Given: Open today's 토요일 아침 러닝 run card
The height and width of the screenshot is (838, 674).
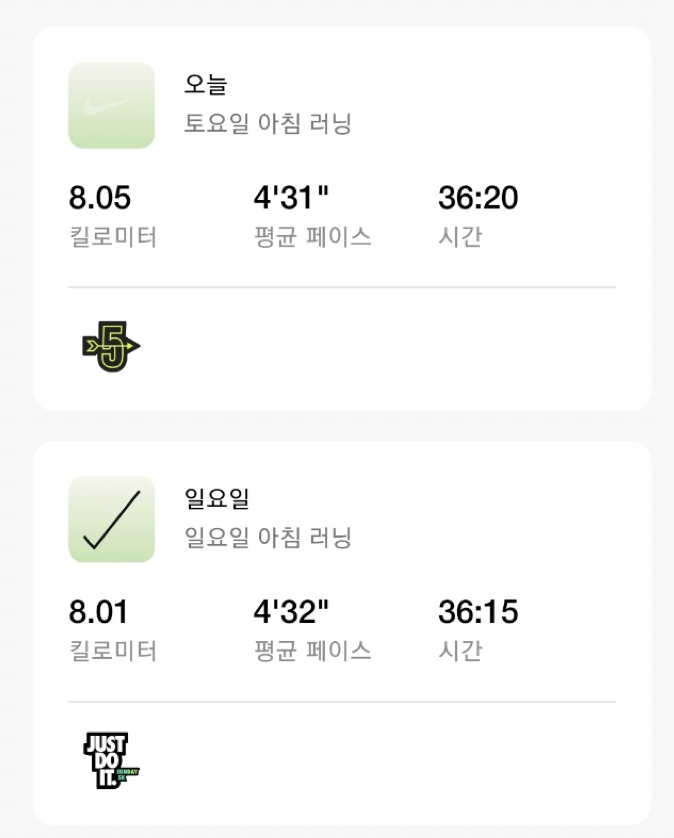Looking at the screenshot, I should point(268,125).
